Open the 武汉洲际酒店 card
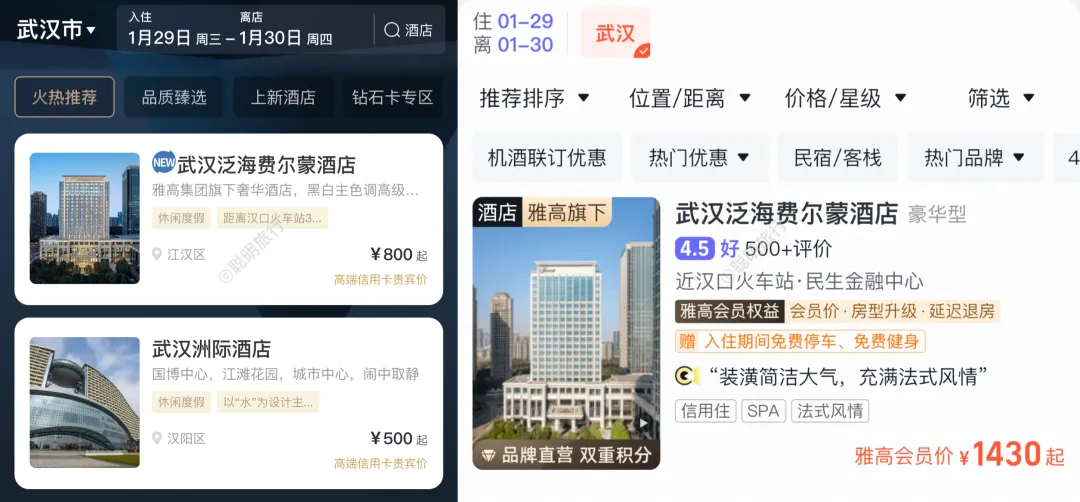The width and height of the screenshot is (1080, 502). [228, 403]
